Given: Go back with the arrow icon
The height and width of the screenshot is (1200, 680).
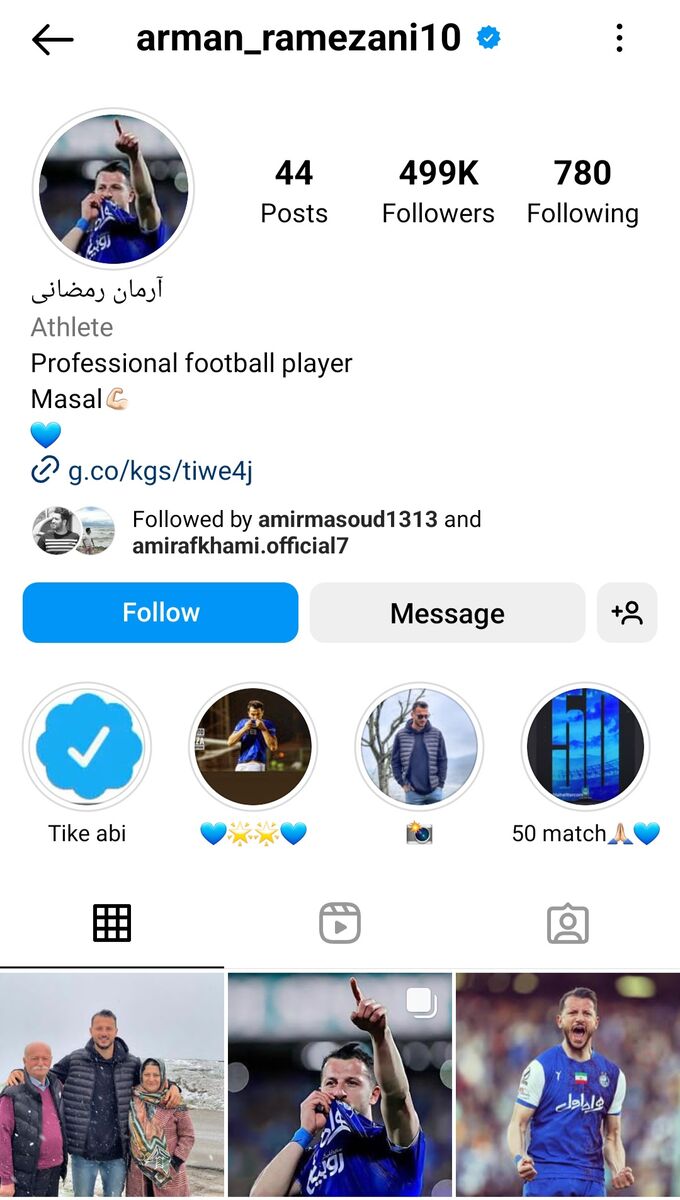Looking at the screenshot, I should (x=53, y=39).
